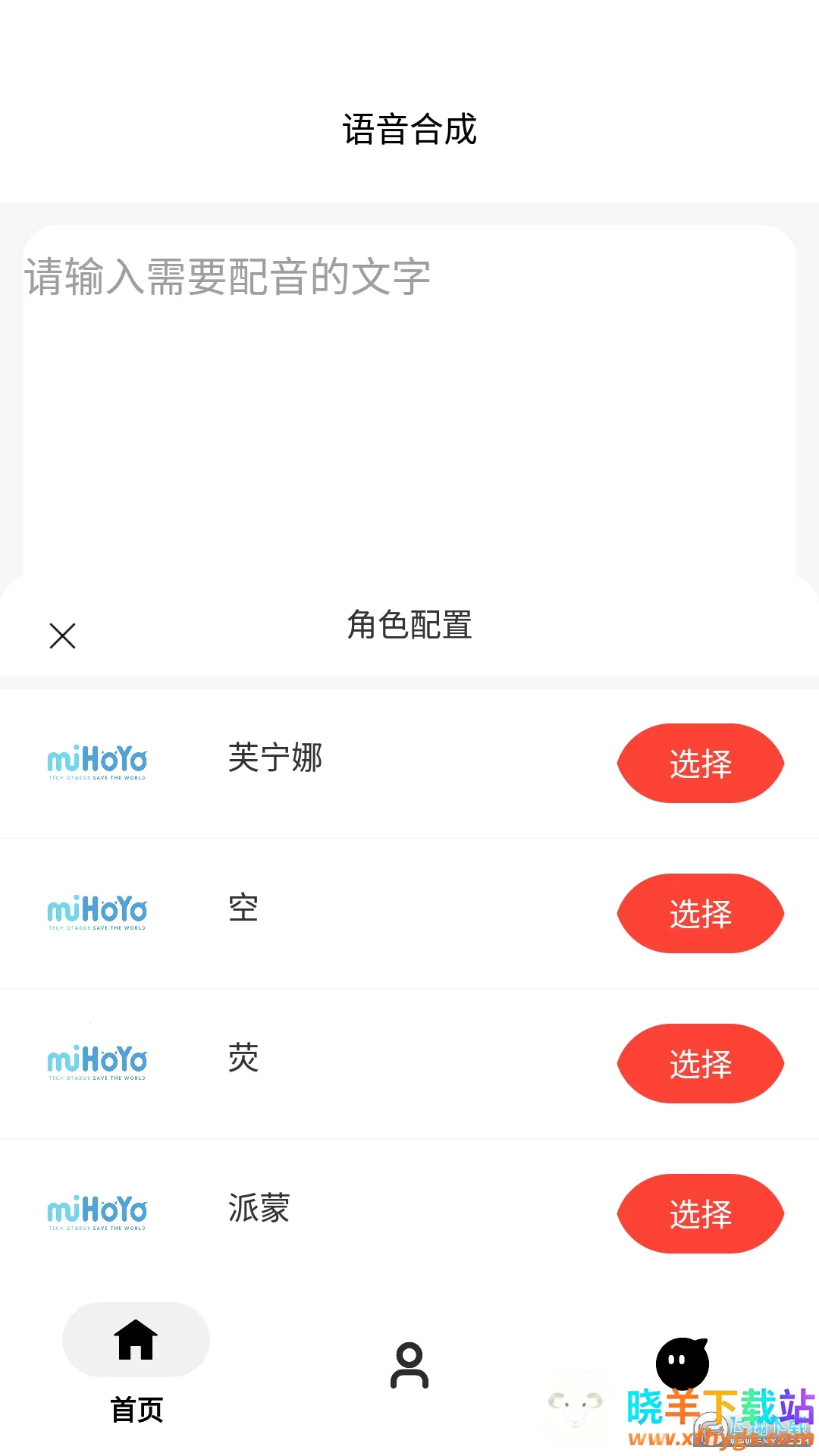Open the profile tab

tap(409, 1365)
